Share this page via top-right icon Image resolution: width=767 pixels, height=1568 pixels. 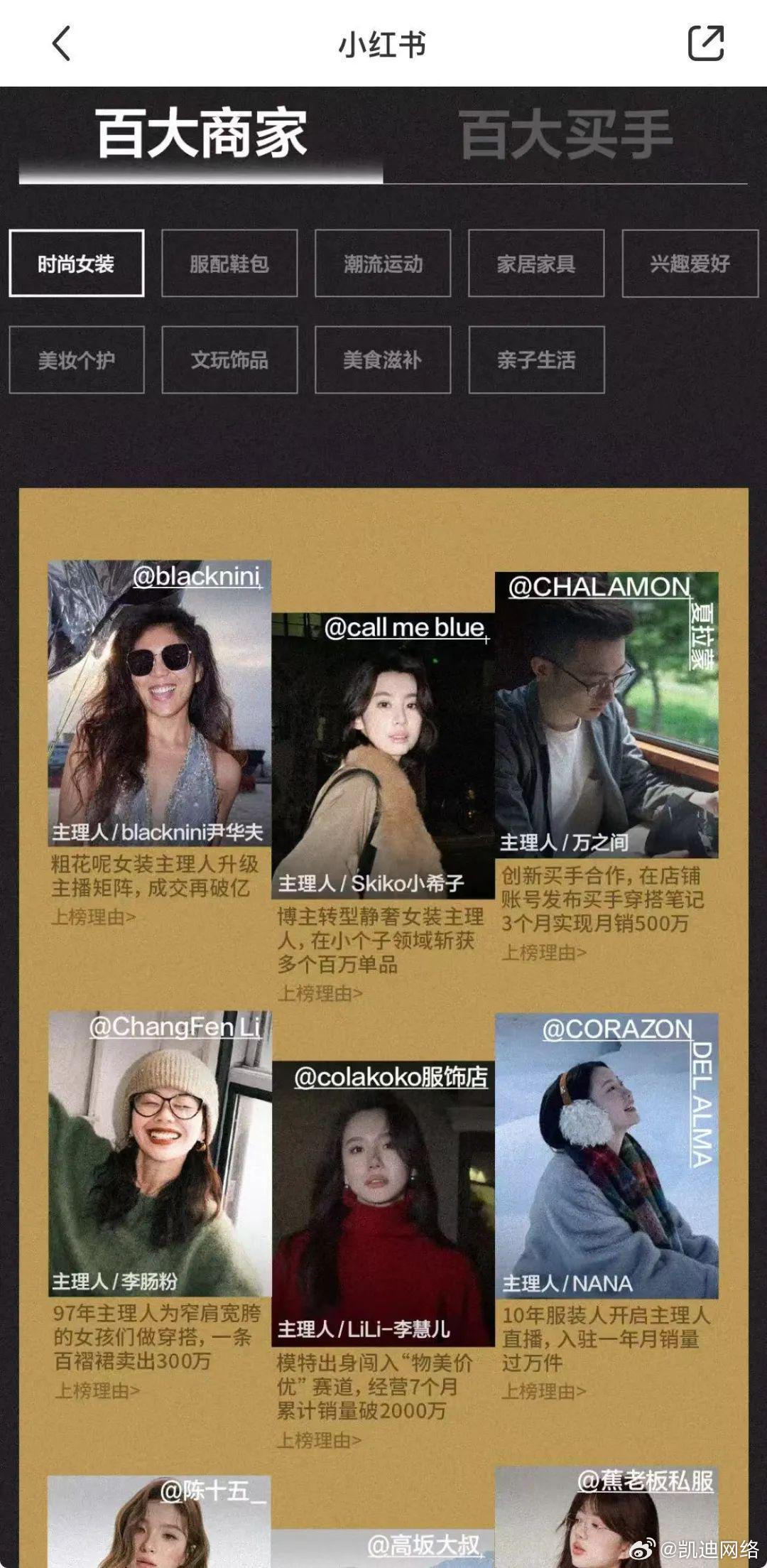coord(706,43)
